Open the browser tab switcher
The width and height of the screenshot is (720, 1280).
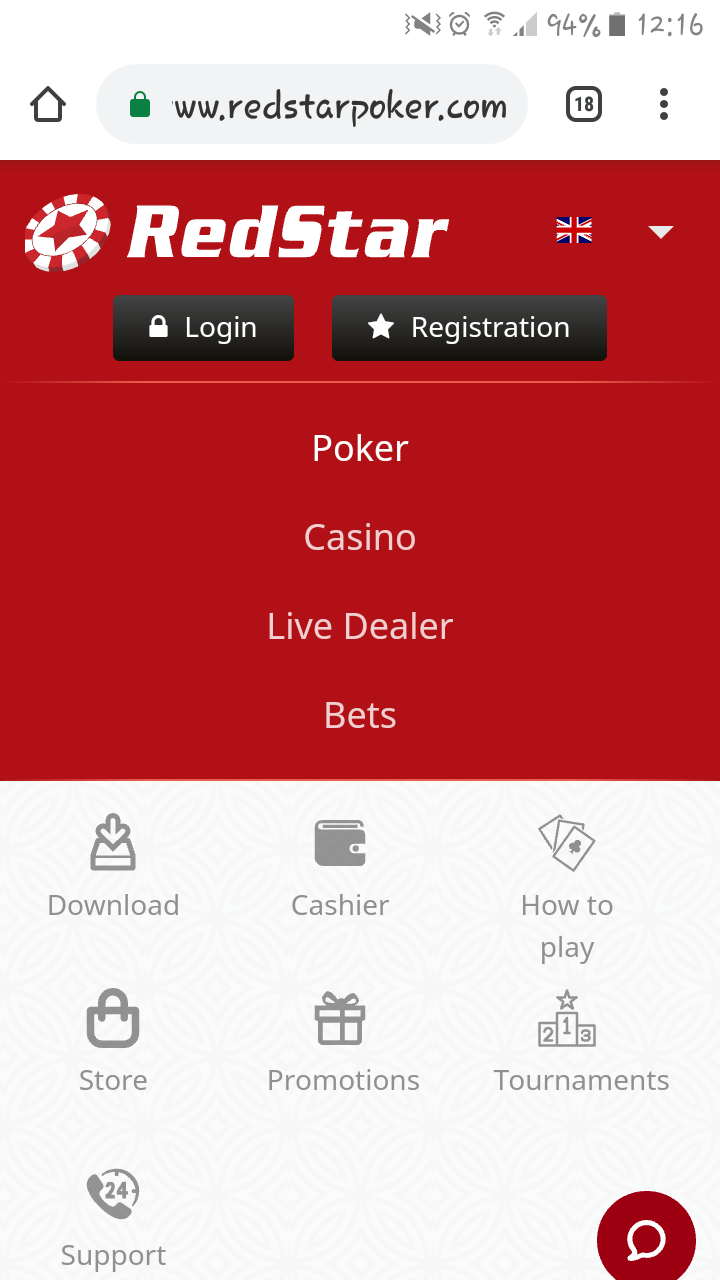pyautogui.click(x=584, y=104)
